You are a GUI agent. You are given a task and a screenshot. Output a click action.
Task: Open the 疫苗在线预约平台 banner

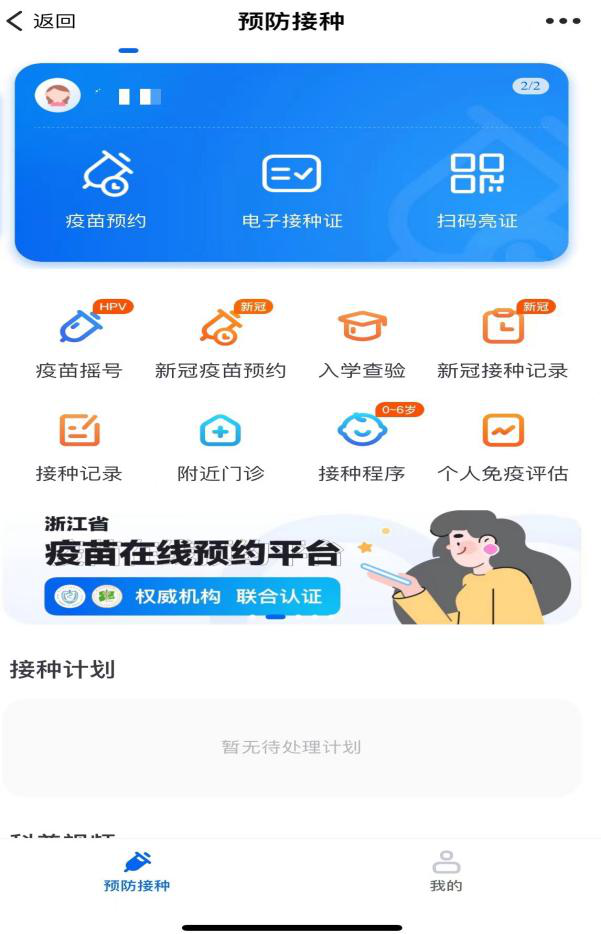pyautogui.click(x=290, y=565)
